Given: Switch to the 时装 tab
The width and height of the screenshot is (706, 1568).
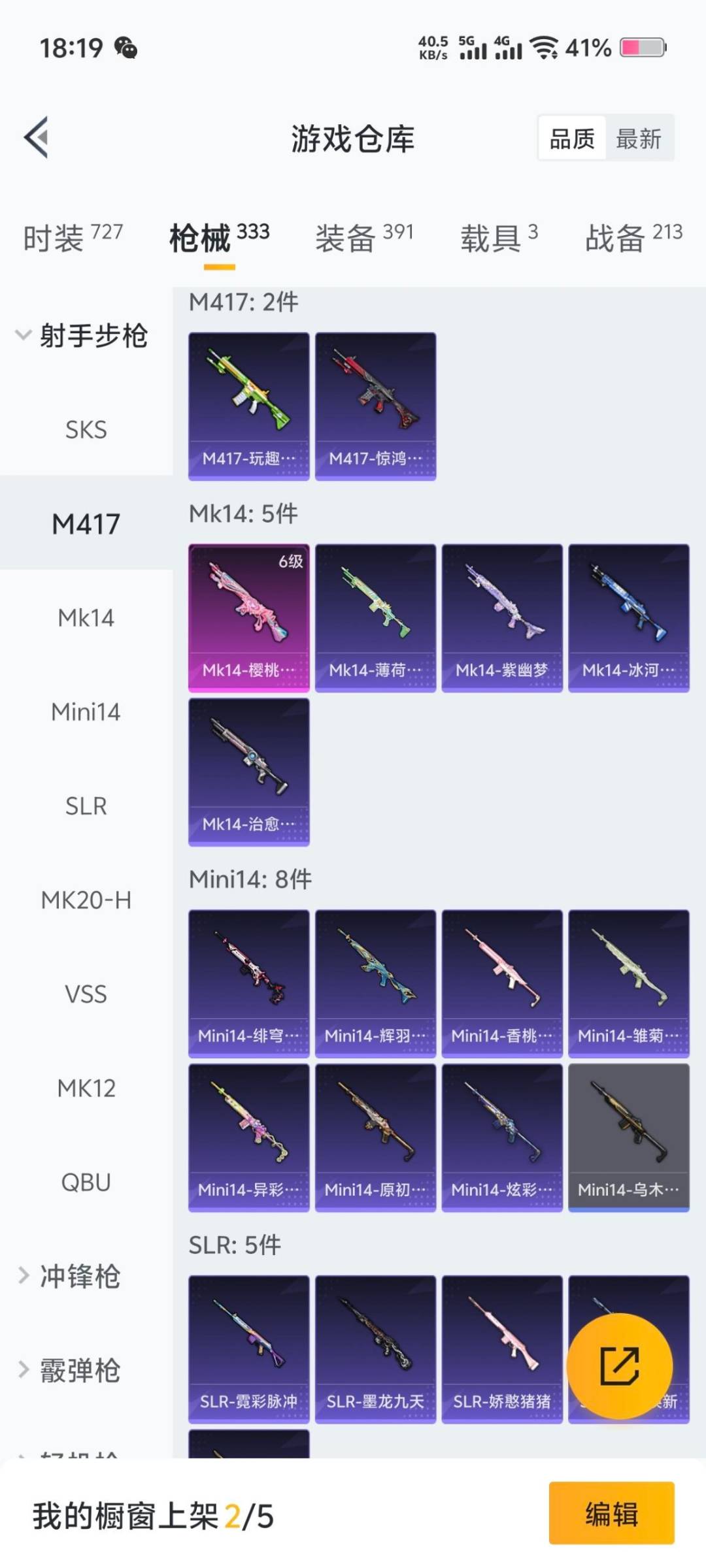Looking at the screenshot, I should (x=73, y=237).
